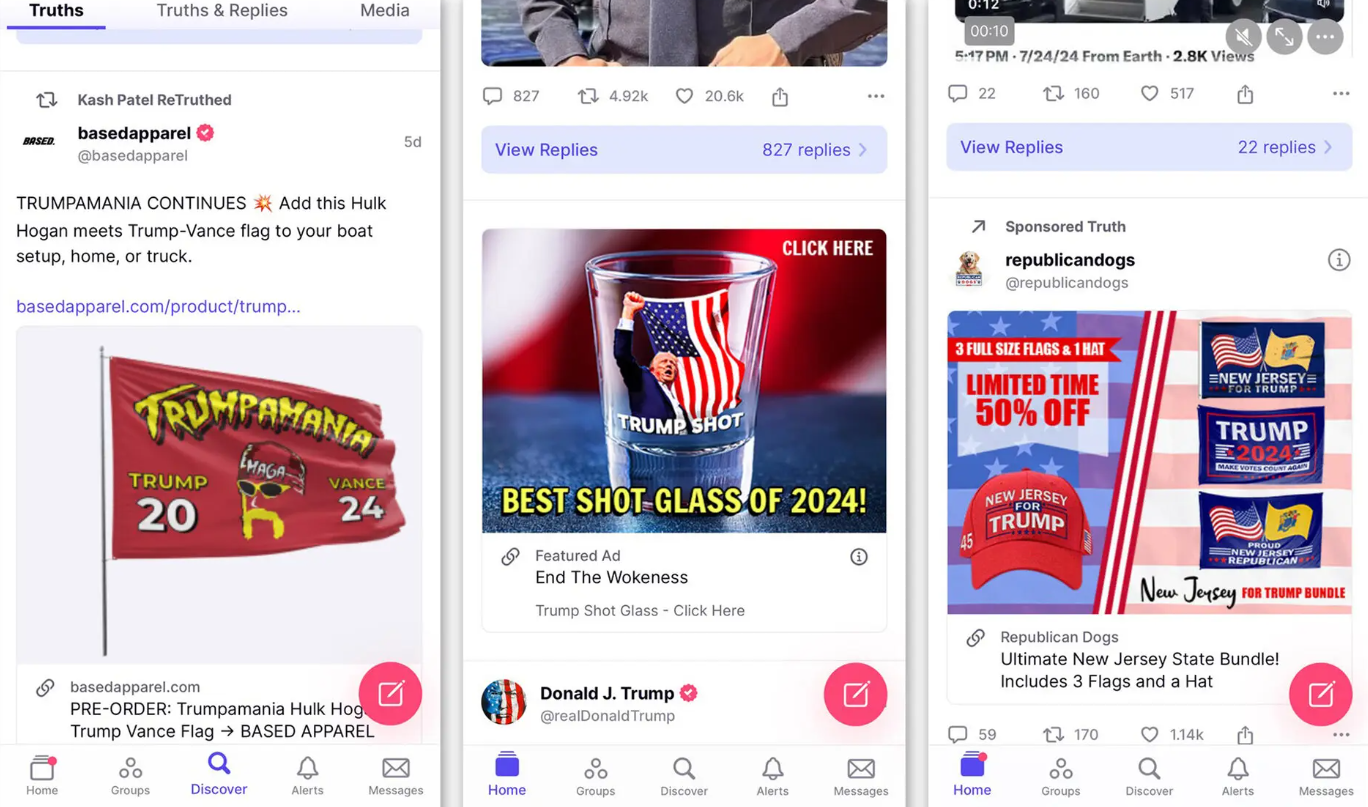Like the post with 517 likes
Screen dimensions: 1368x807
pyautogui.click(x=1149, y=94)
